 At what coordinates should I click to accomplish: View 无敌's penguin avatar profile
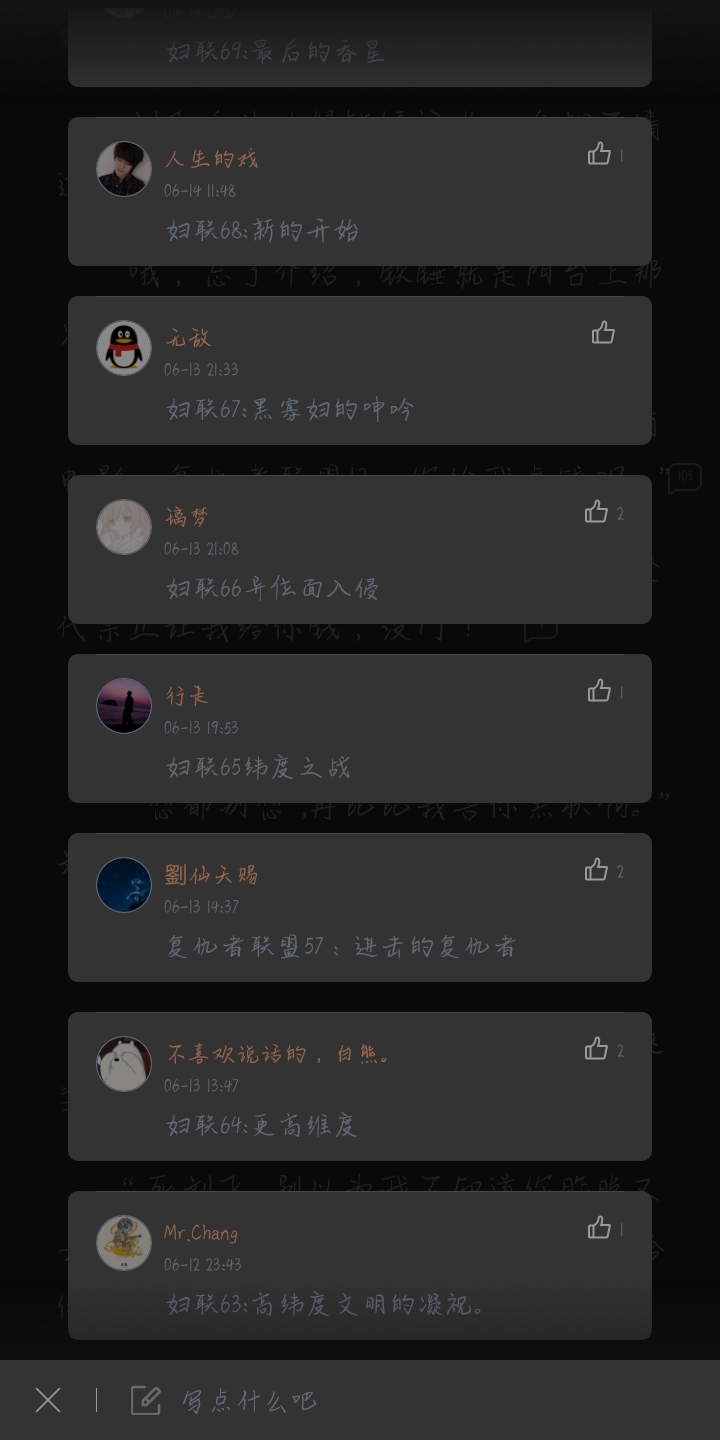pos(124,348)
